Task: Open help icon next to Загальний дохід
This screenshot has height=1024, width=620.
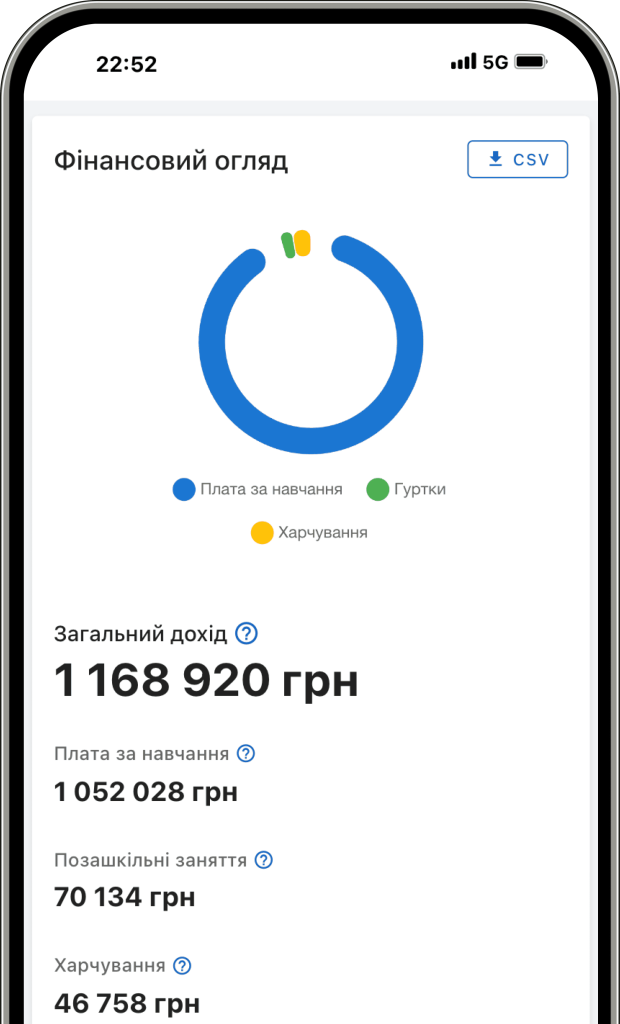Action: [247, 633]
